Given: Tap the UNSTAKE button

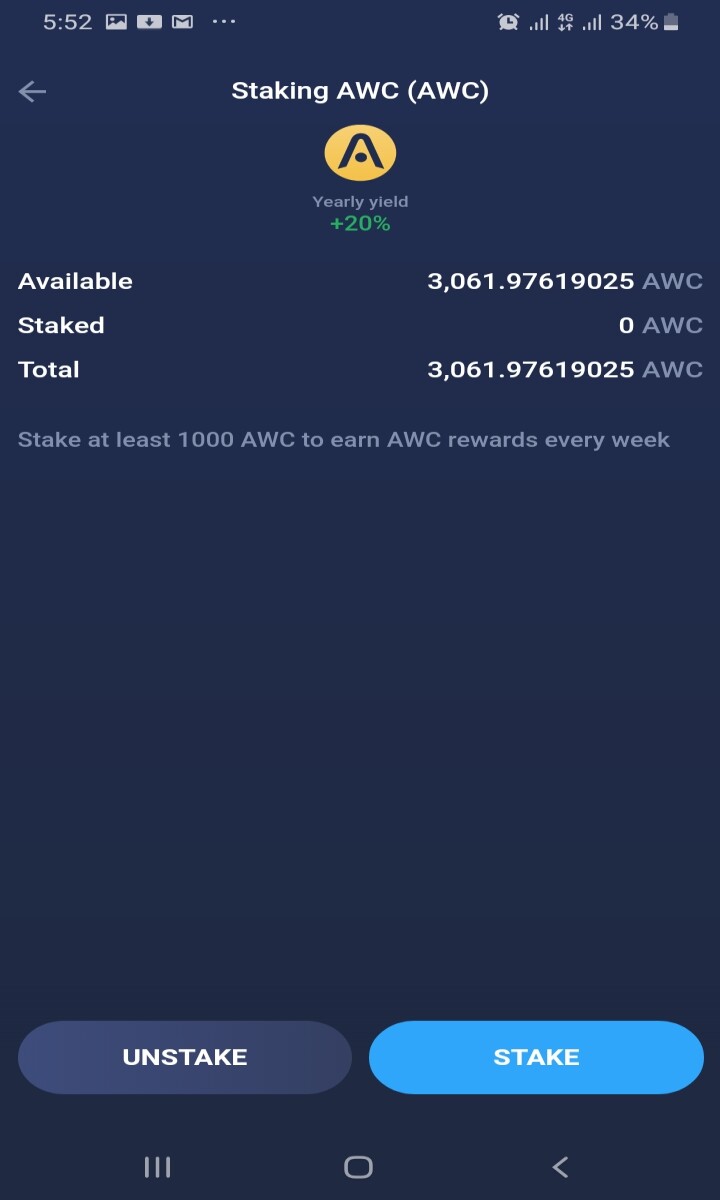Looking at the screenshot, I should tap(185, 1057).
